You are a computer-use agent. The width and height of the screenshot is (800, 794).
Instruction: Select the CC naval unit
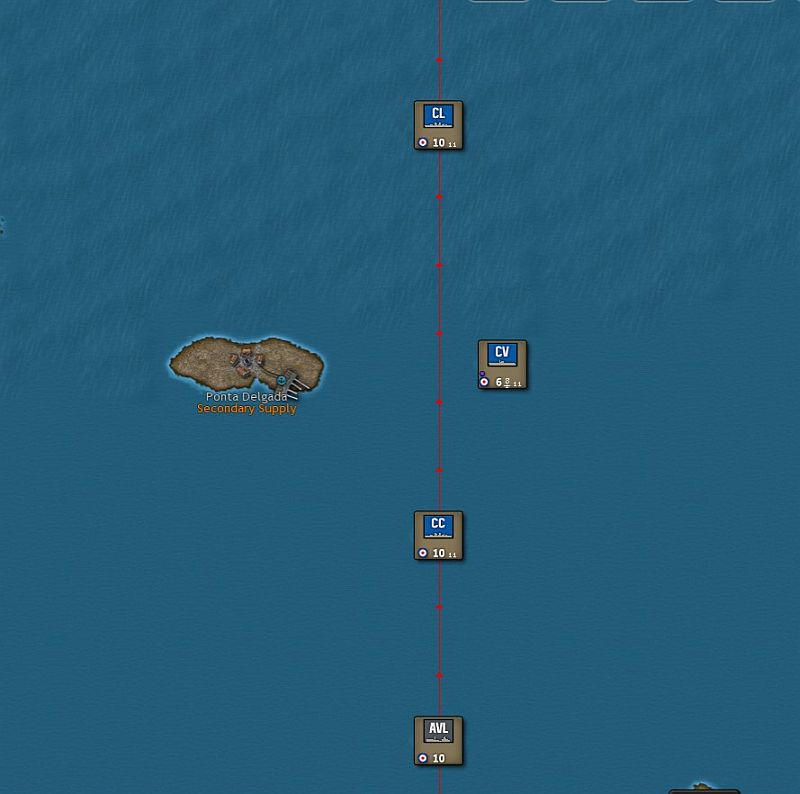click(438, 536)
